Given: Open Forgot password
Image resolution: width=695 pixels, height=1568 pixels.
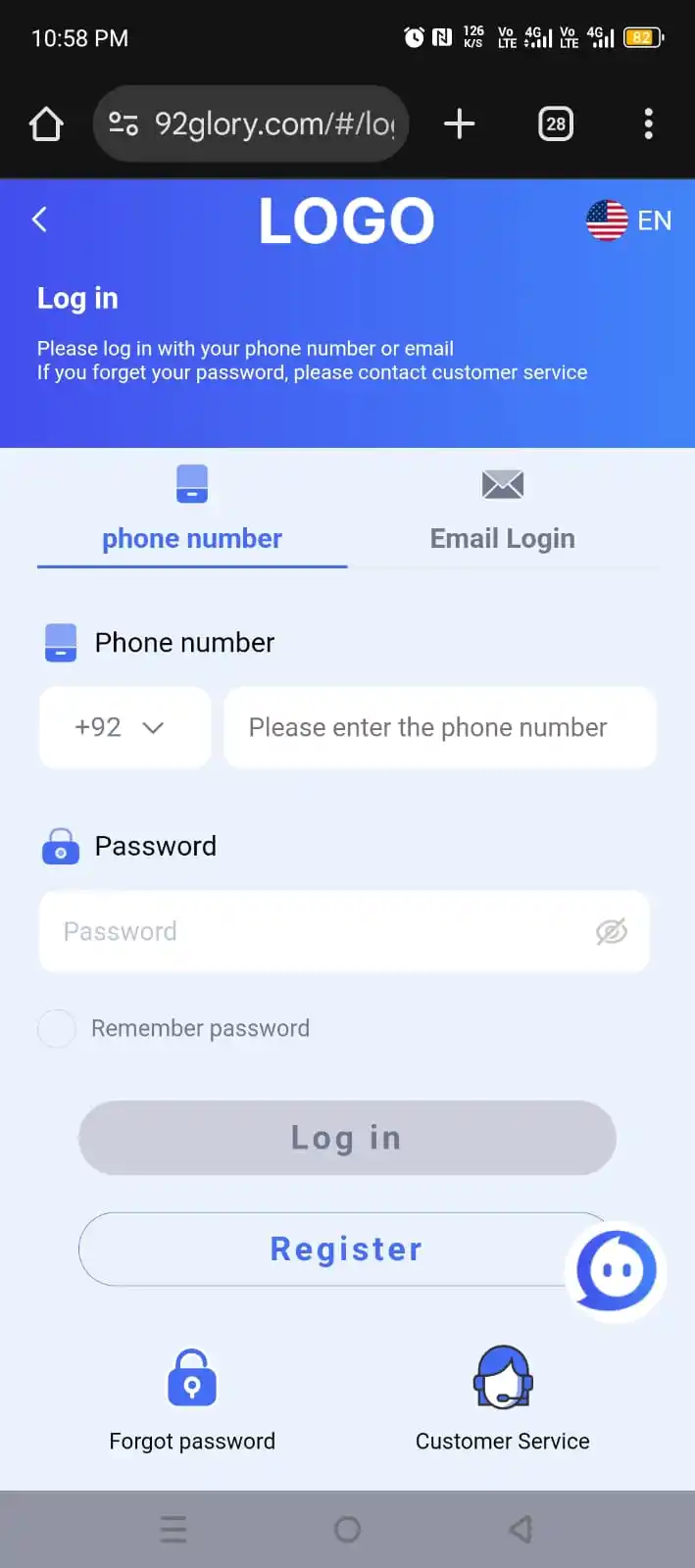Looking at the screenshot, I should pyautogui.click(x=192, y=1399).
